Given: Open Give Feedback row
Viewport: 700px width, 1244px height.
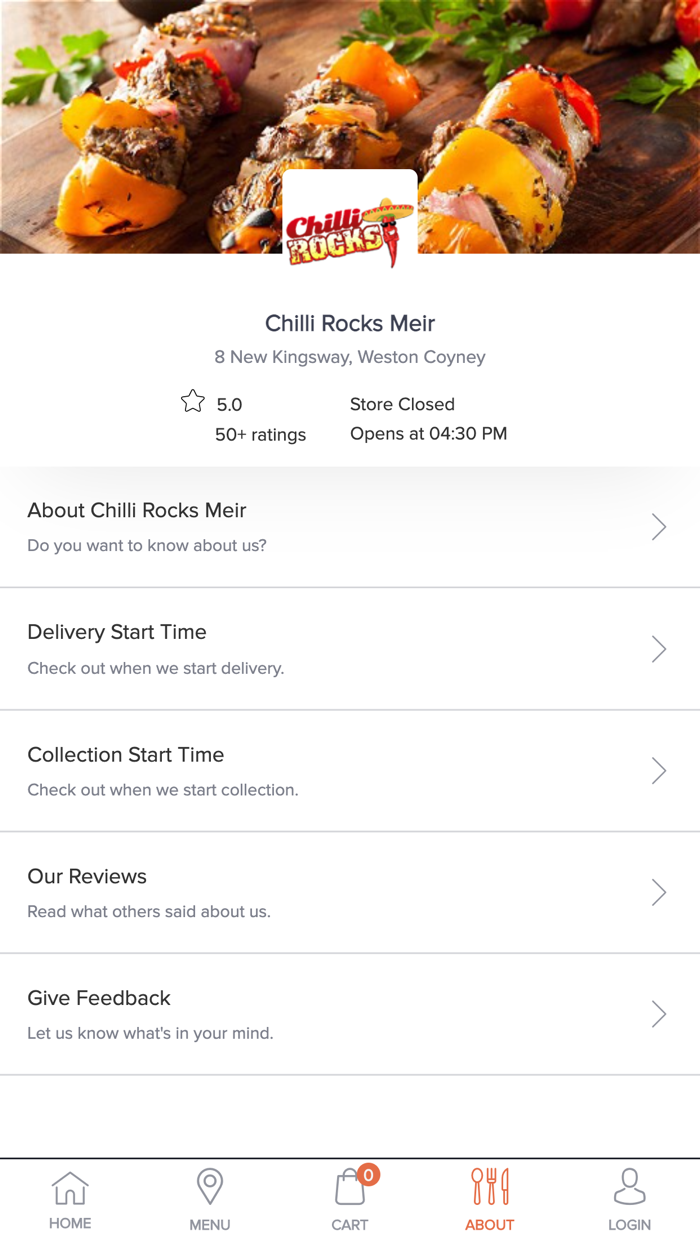Looking at the screenshot, I should tap(349, 1014).
